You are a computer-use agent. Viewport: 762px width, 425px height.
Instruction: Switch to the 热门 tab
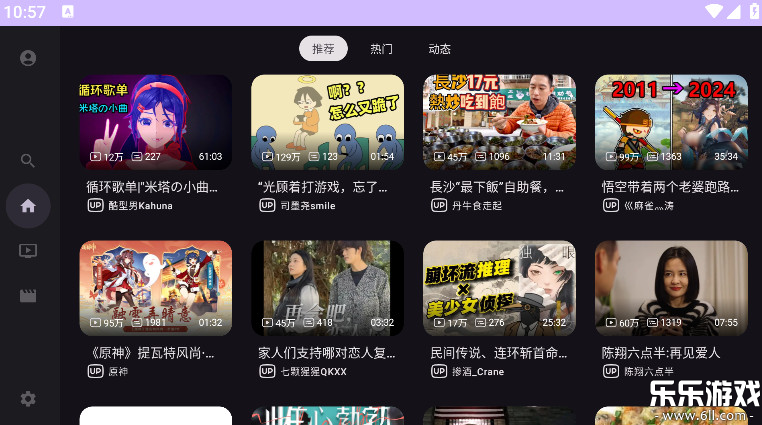[381, 49]
